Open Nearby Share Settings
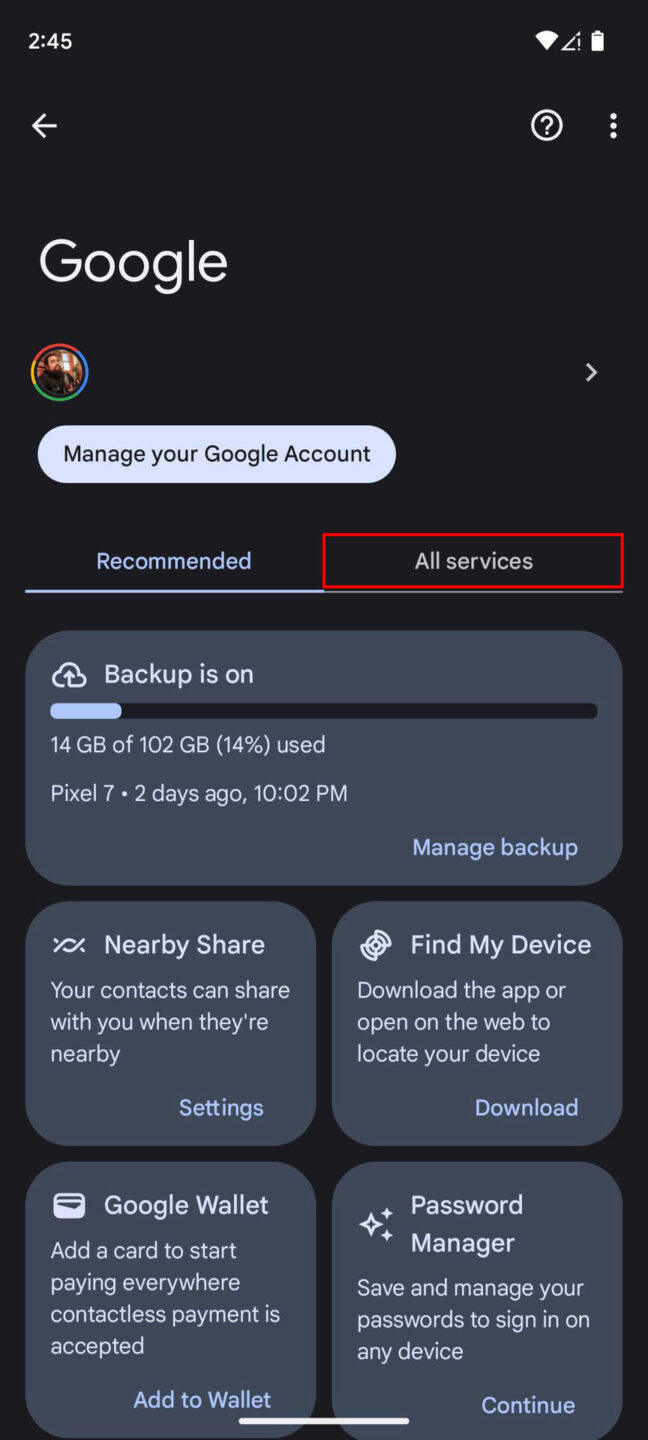Image resolution: width=648 pixels, height=1440 pixels. 221,1107
